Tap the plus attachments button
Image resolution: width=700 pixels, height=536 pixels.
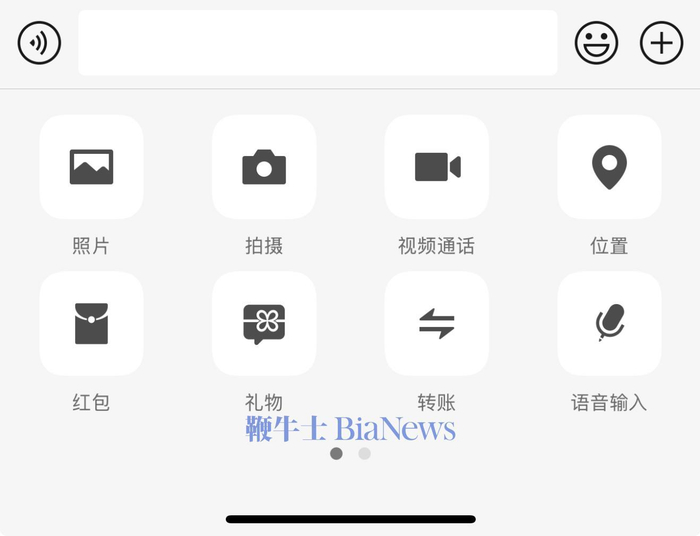[x=662, y=43]
